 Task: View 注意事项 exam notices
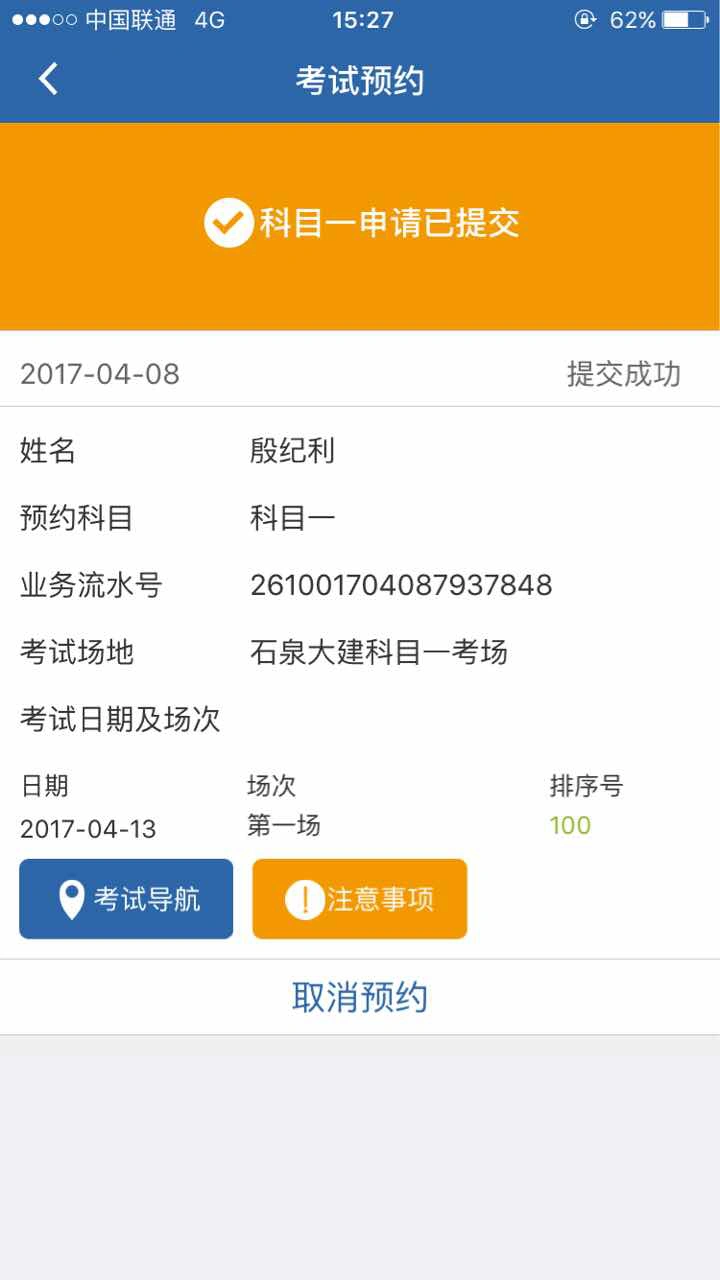click(x=359, y=899)
